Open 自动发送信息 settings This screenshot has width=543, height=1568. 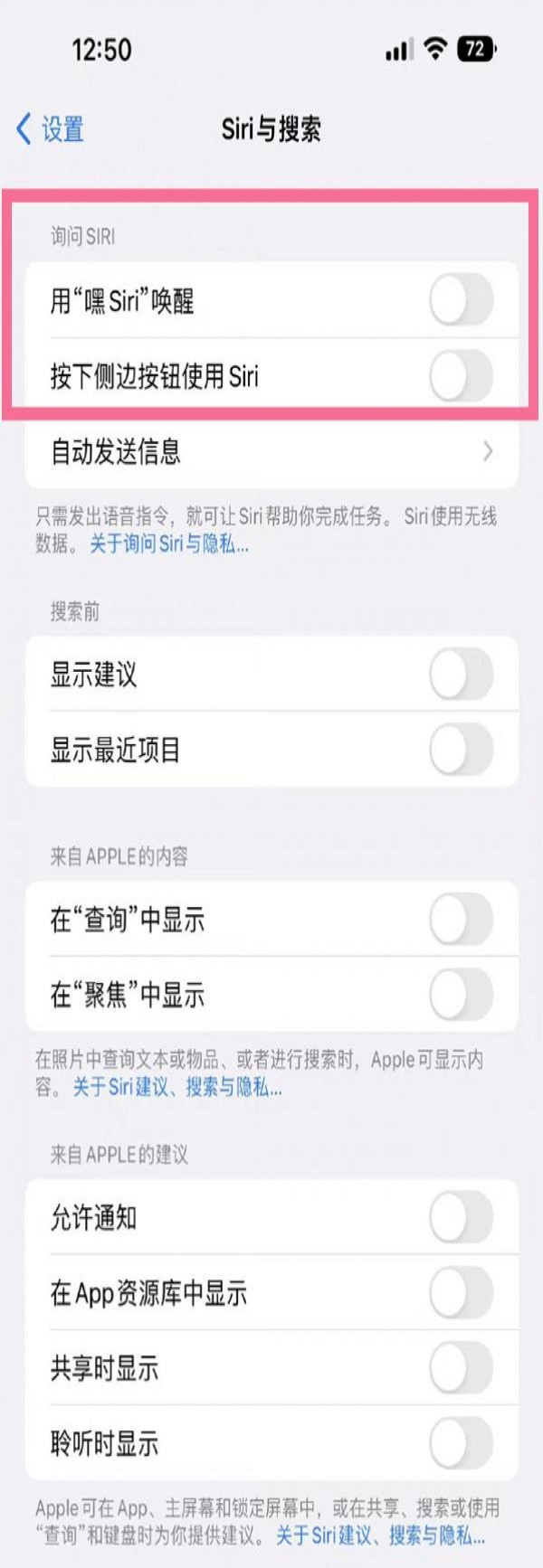[x=271, y=451]
